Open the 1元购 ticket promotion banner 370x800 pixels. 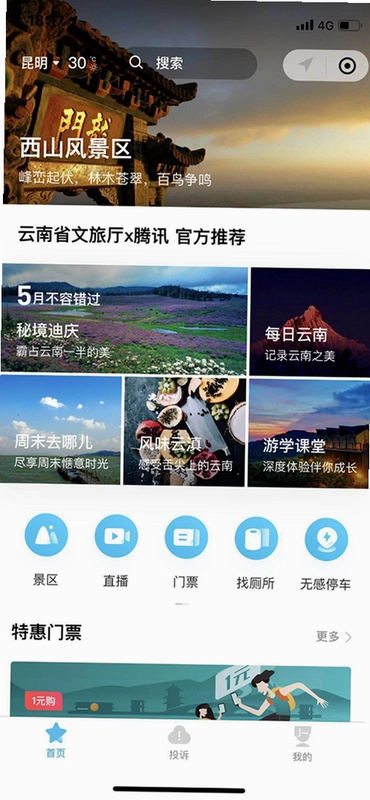tap(181, 691)
